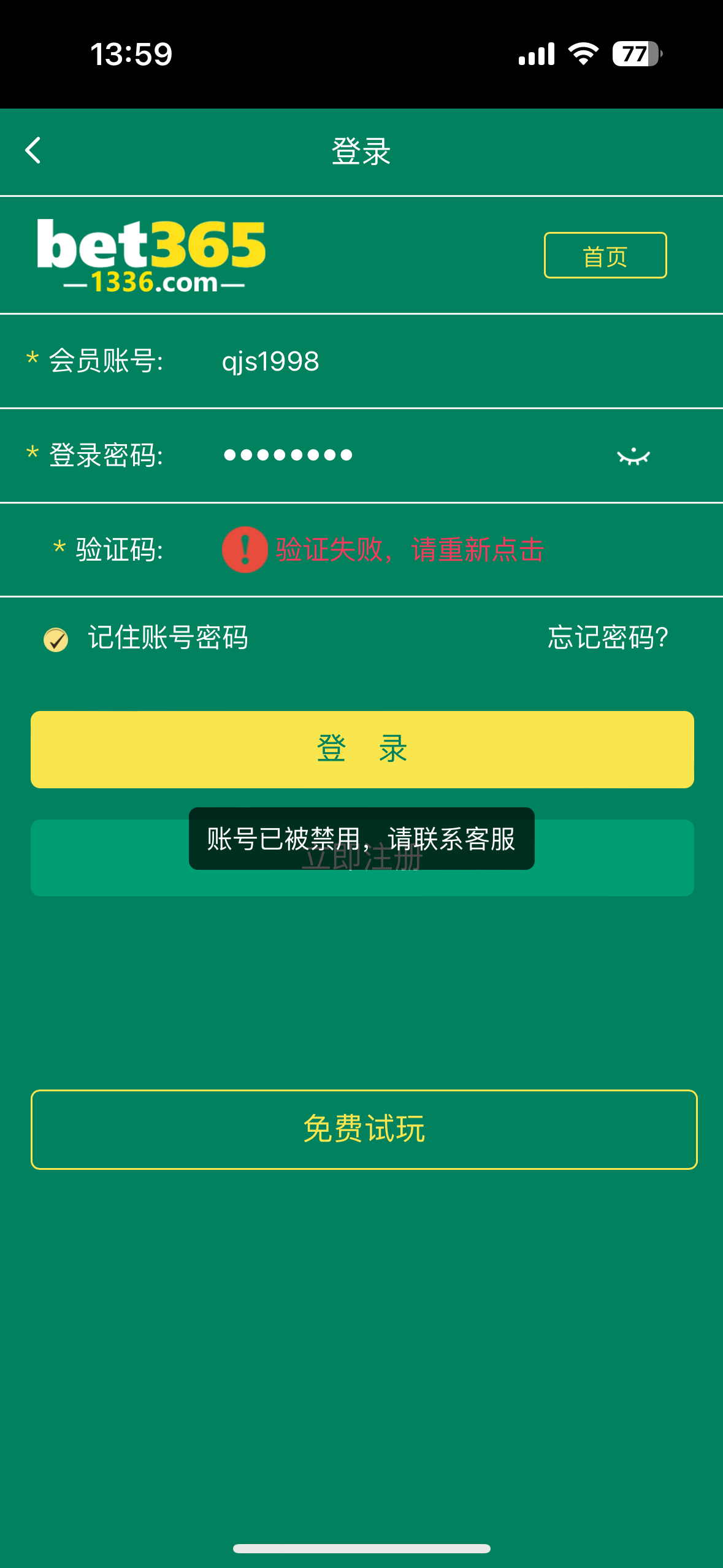Click the 登录 page title
The height and width of the screenshot is (1568, 723).
361,150
